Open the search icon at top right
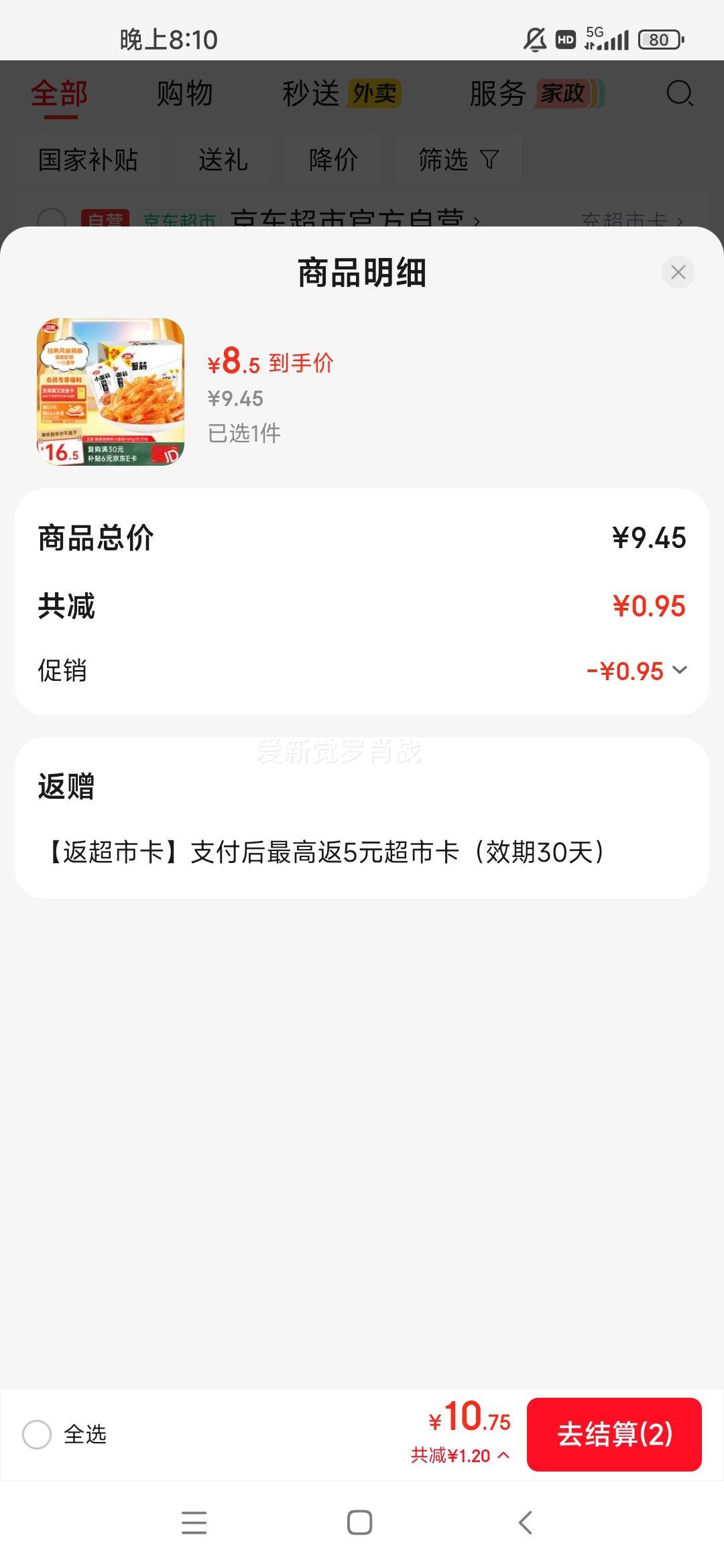Image resolution: width=724 pixels, height=1568 pixels. [679, 94]
